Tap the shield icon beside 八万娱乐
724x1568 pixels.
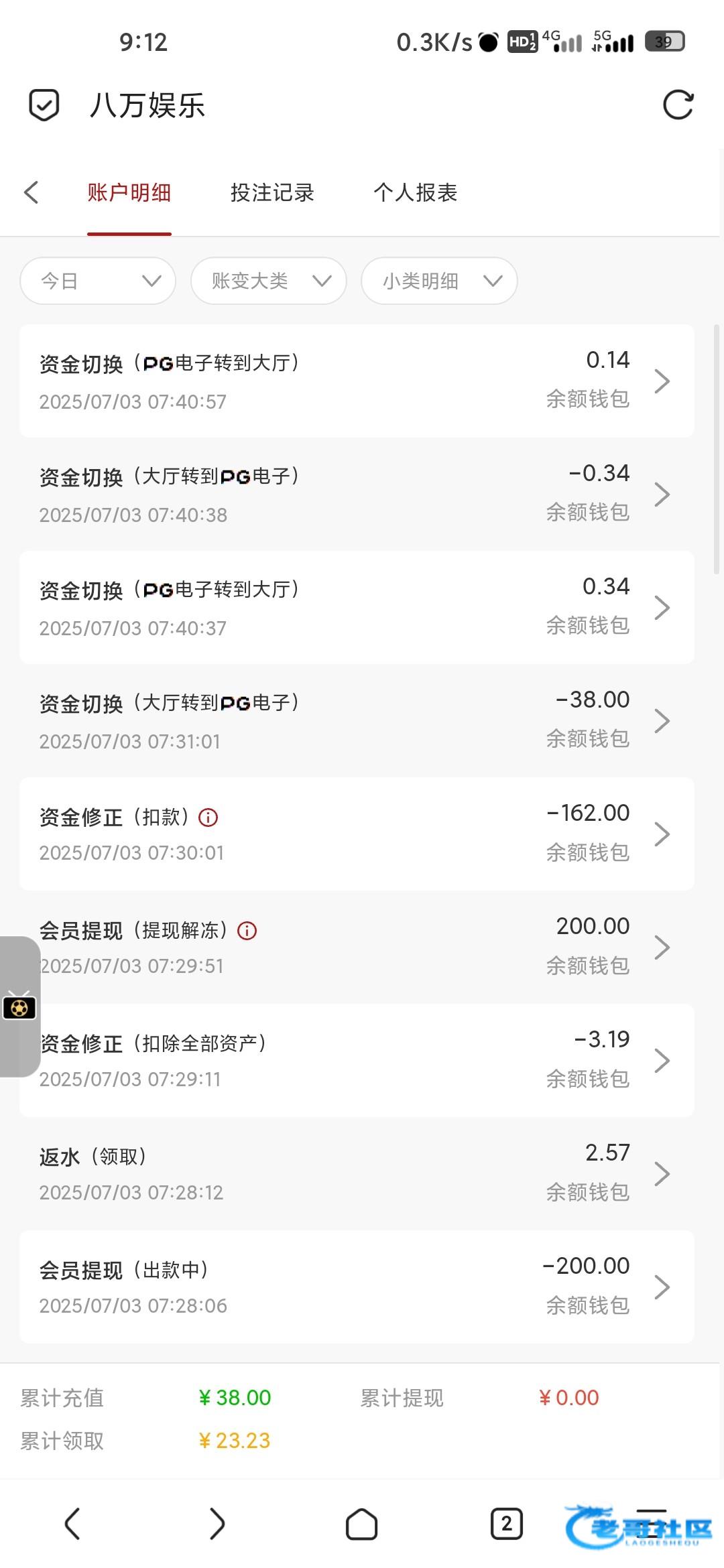(x=44, y=105)
